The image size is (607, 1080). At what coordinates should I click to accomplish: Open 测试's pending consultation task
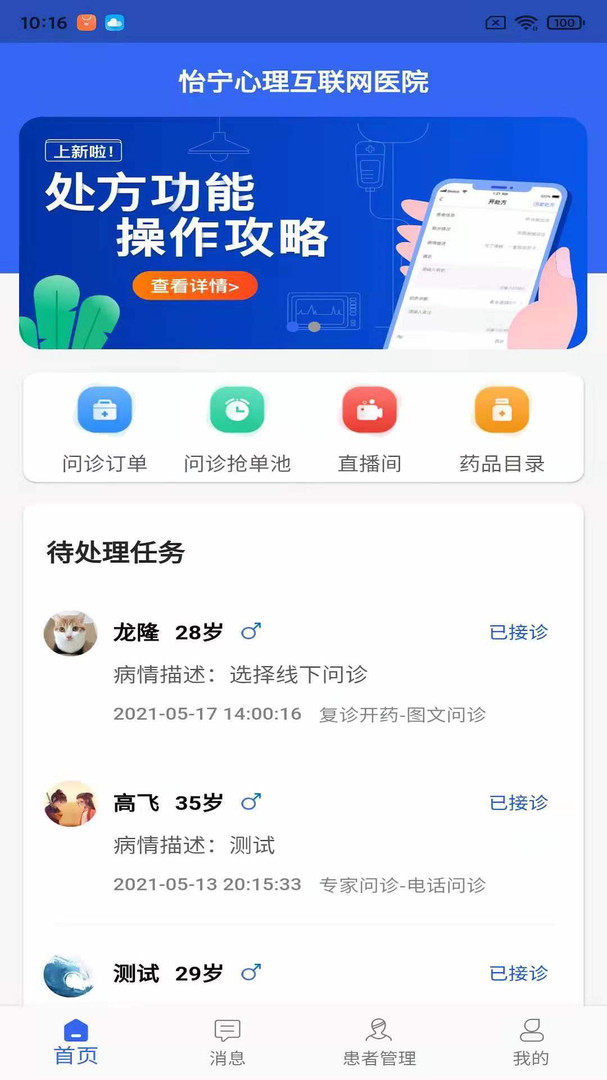[300, 973]
